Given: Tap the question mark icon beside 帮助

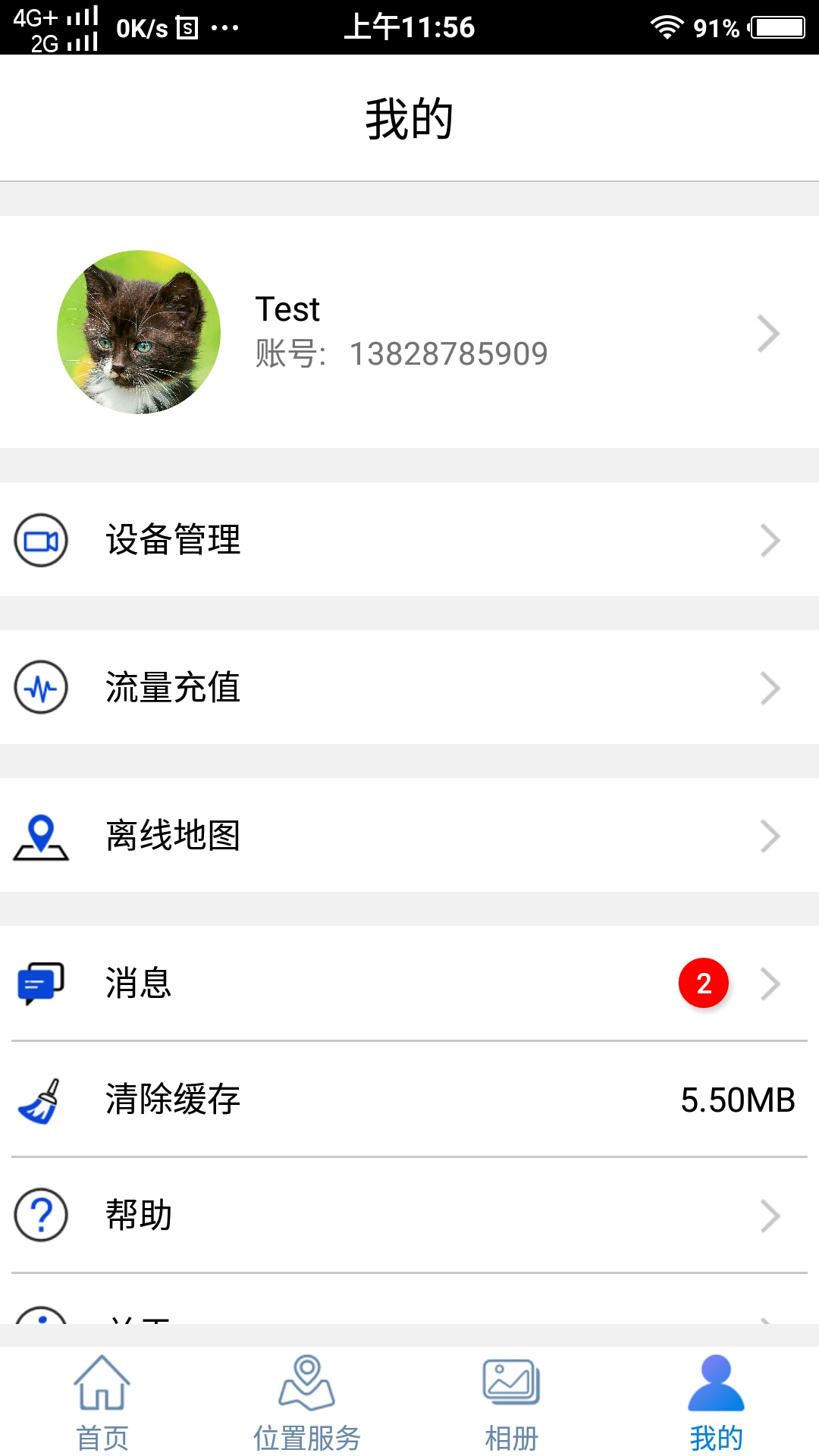Looking at the screenshot, I should (x=39, y=1215).
